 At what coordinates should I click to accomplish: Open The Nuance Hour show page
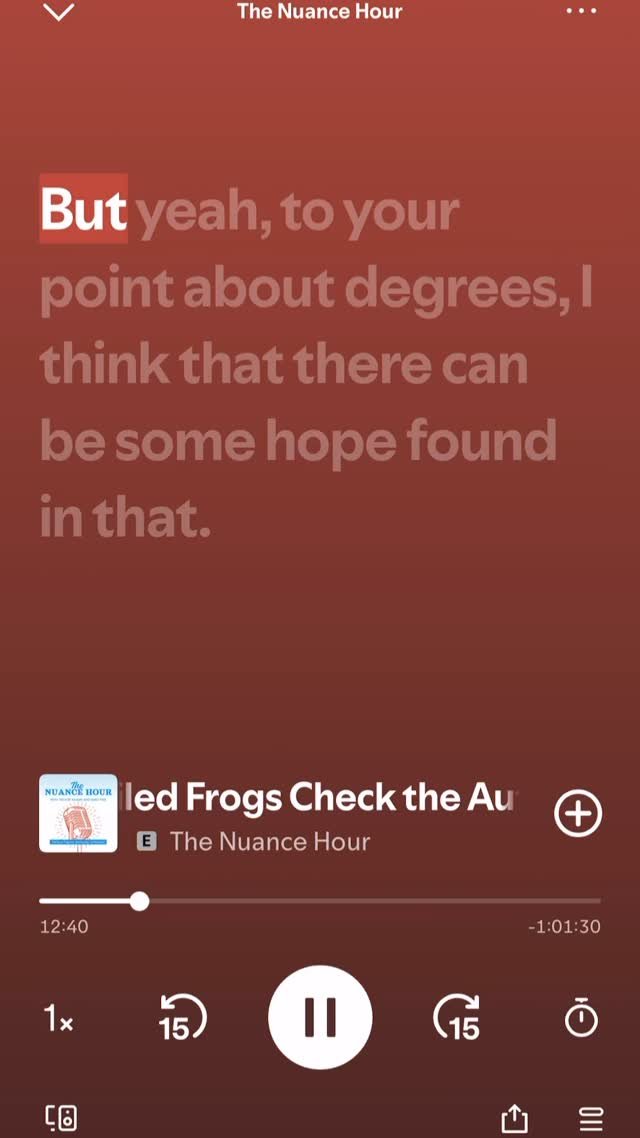[x=270, y=841]
